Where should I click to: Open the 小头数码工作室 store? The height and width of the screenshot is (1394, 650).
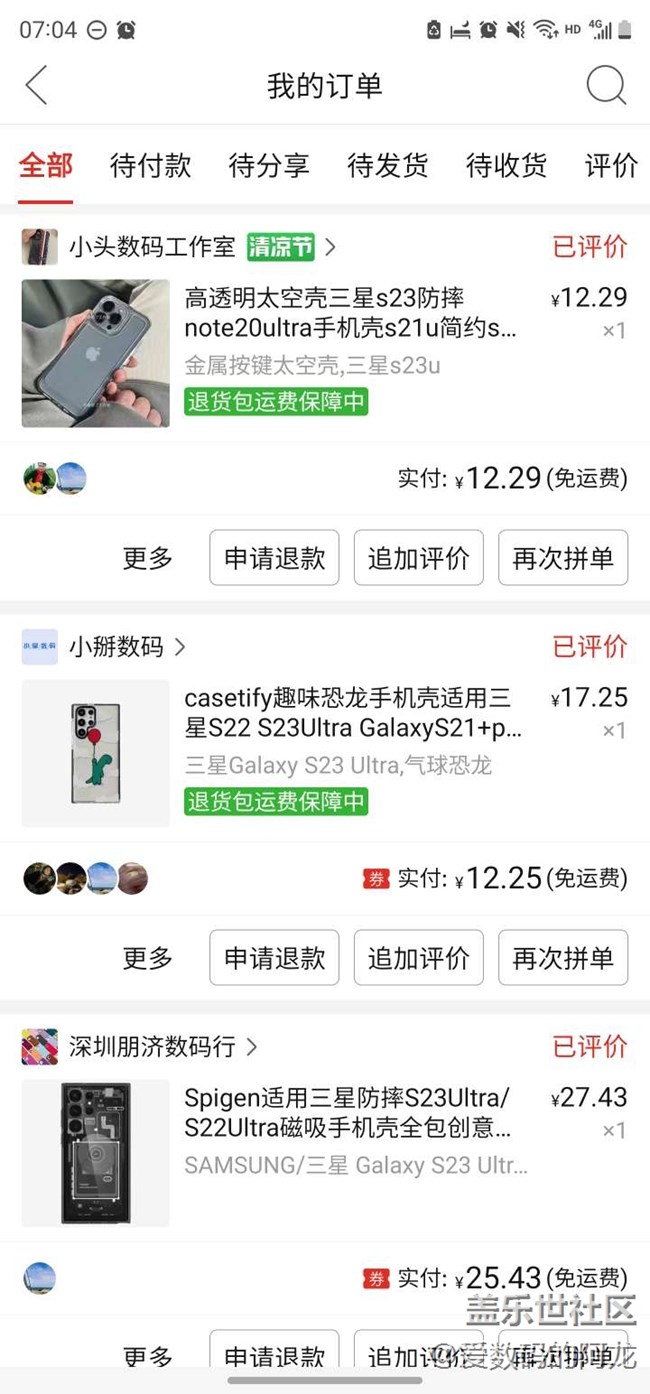pos(152,246)
